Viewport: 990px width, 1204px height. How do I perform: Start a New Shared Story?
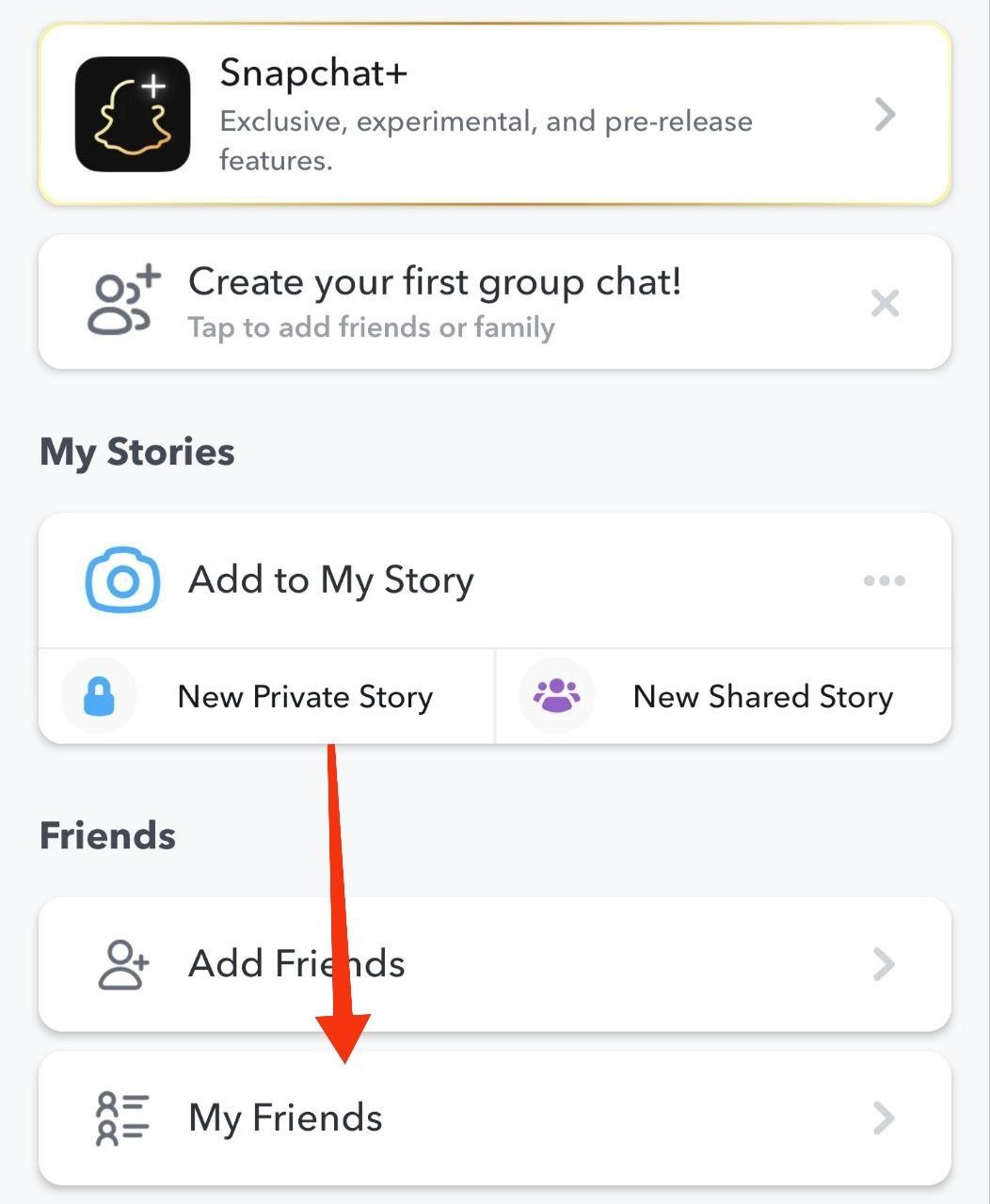tap(762, 696)
